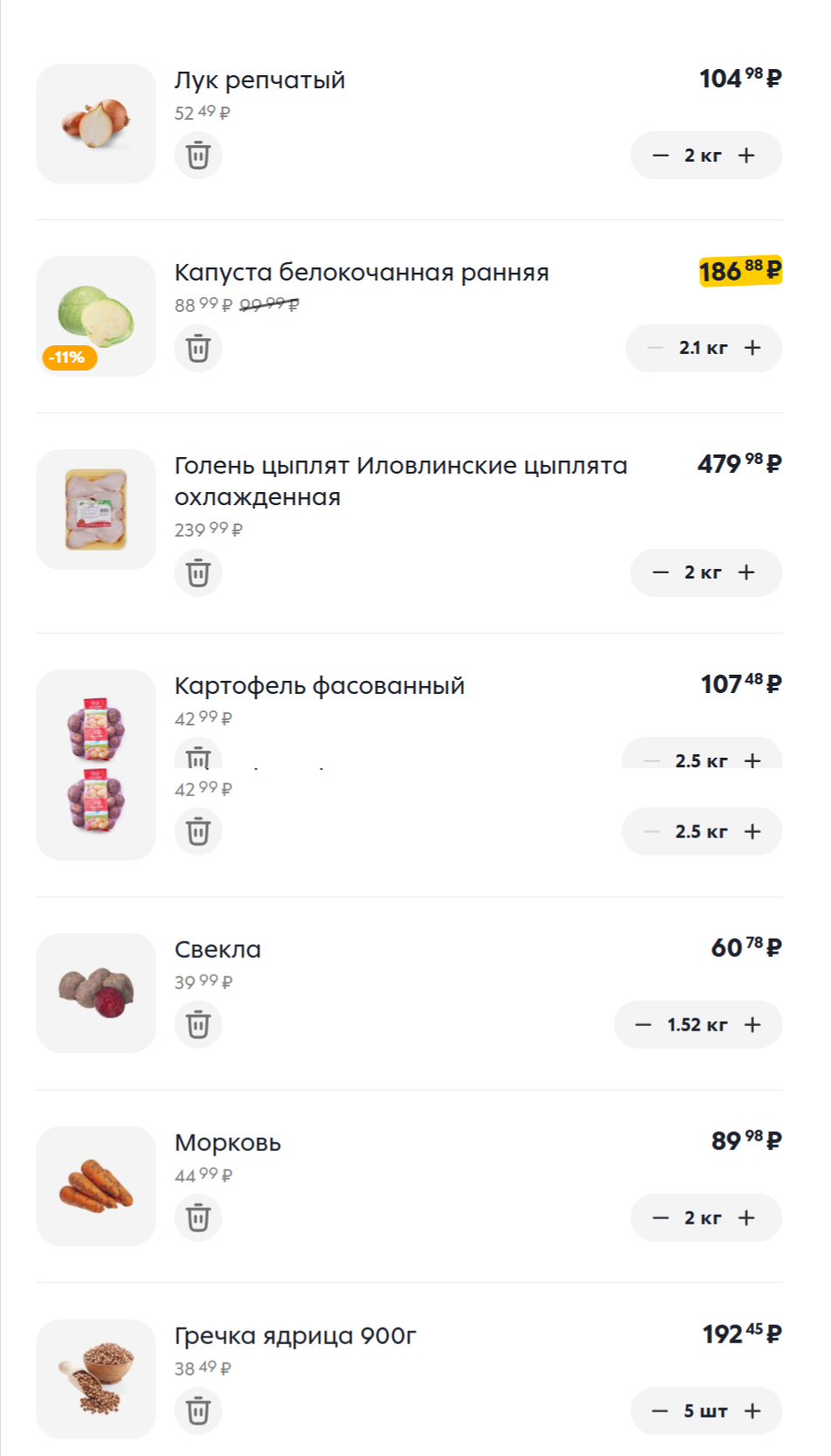831x1456 pixels.
Task: Decrease Гречка ядрица pack count
Action: pyautogui.click(x=660, y=1411)
